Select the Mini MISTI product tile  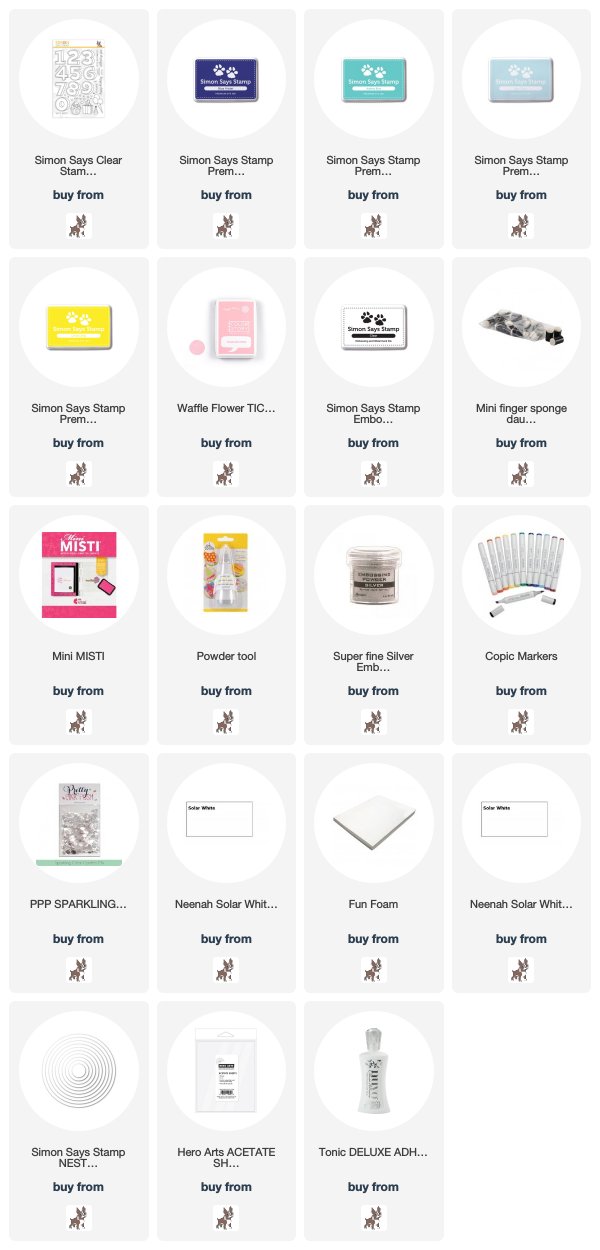(78, 580)
